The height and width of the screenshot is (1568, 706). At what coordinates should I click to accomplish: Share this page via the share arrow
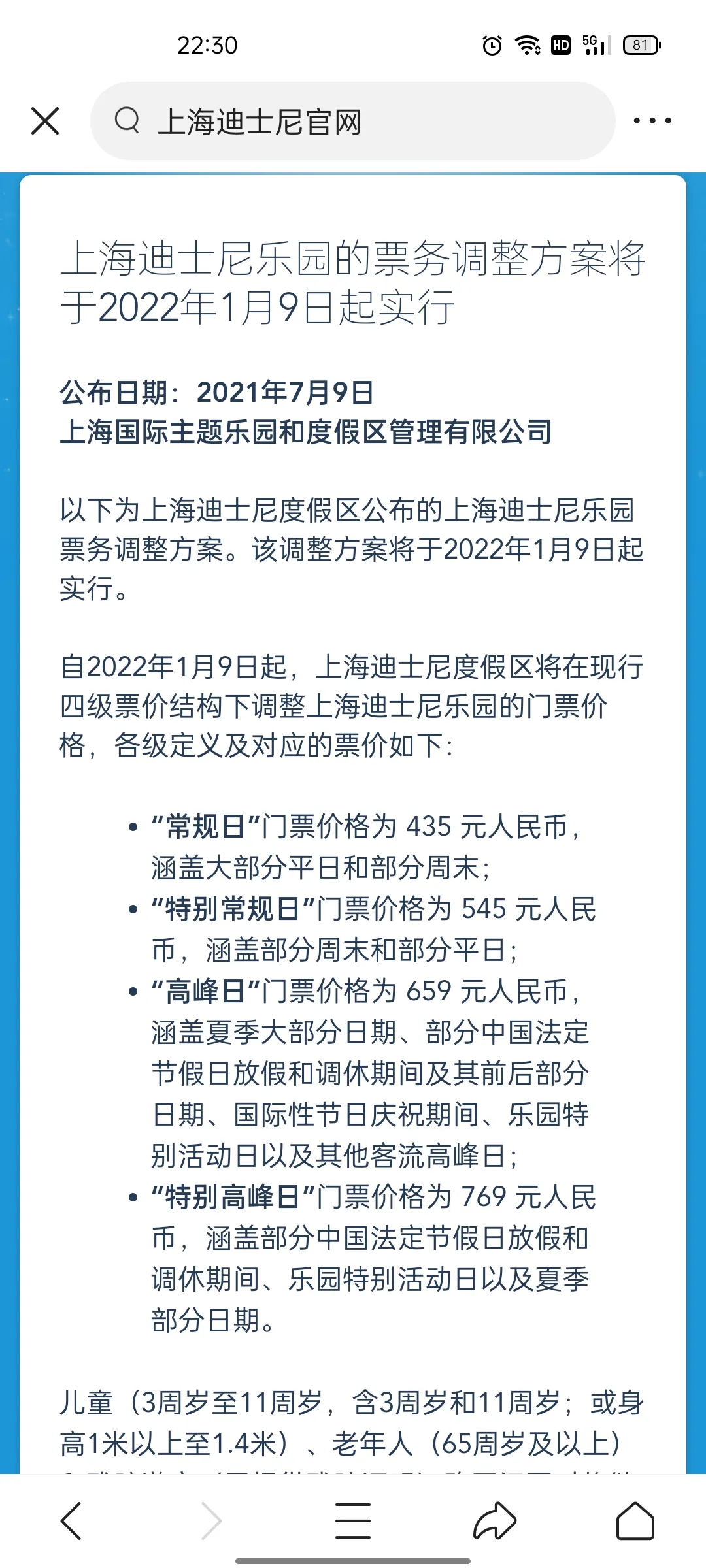pyautogui.click(x=494, y=1520)
